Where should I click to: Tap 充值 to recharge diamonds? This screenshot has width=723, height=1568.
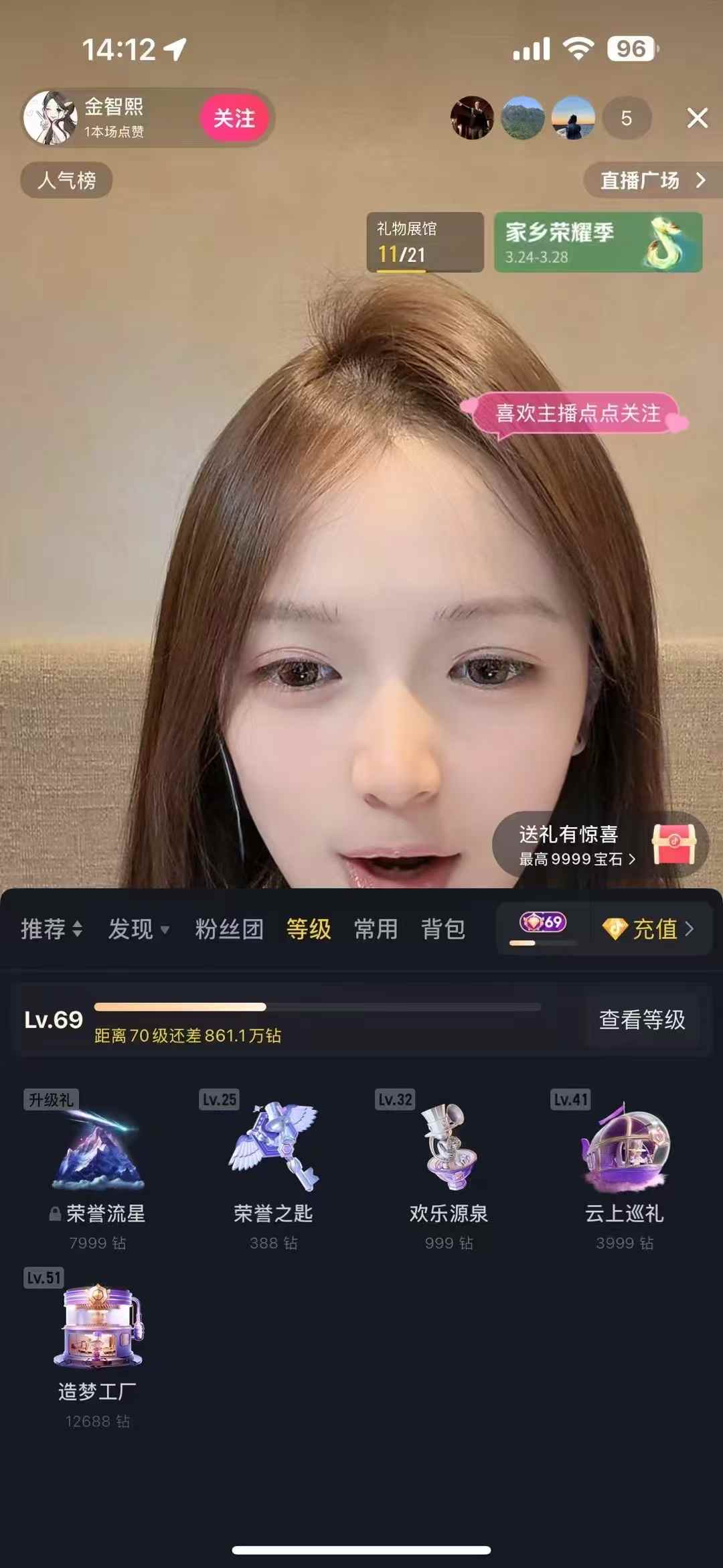click(x=649, y=929)
